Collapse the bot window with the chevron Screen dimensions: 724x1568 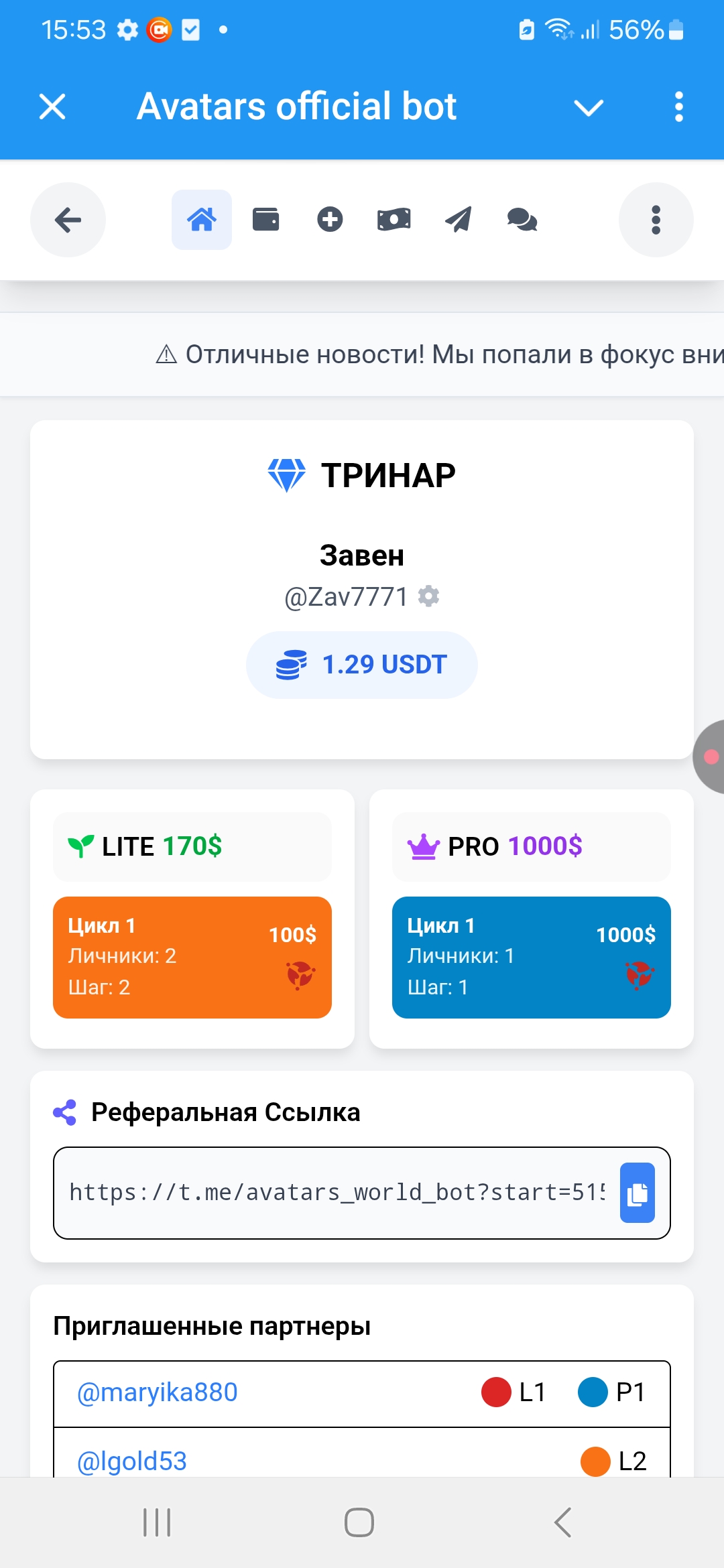[589, 107]
